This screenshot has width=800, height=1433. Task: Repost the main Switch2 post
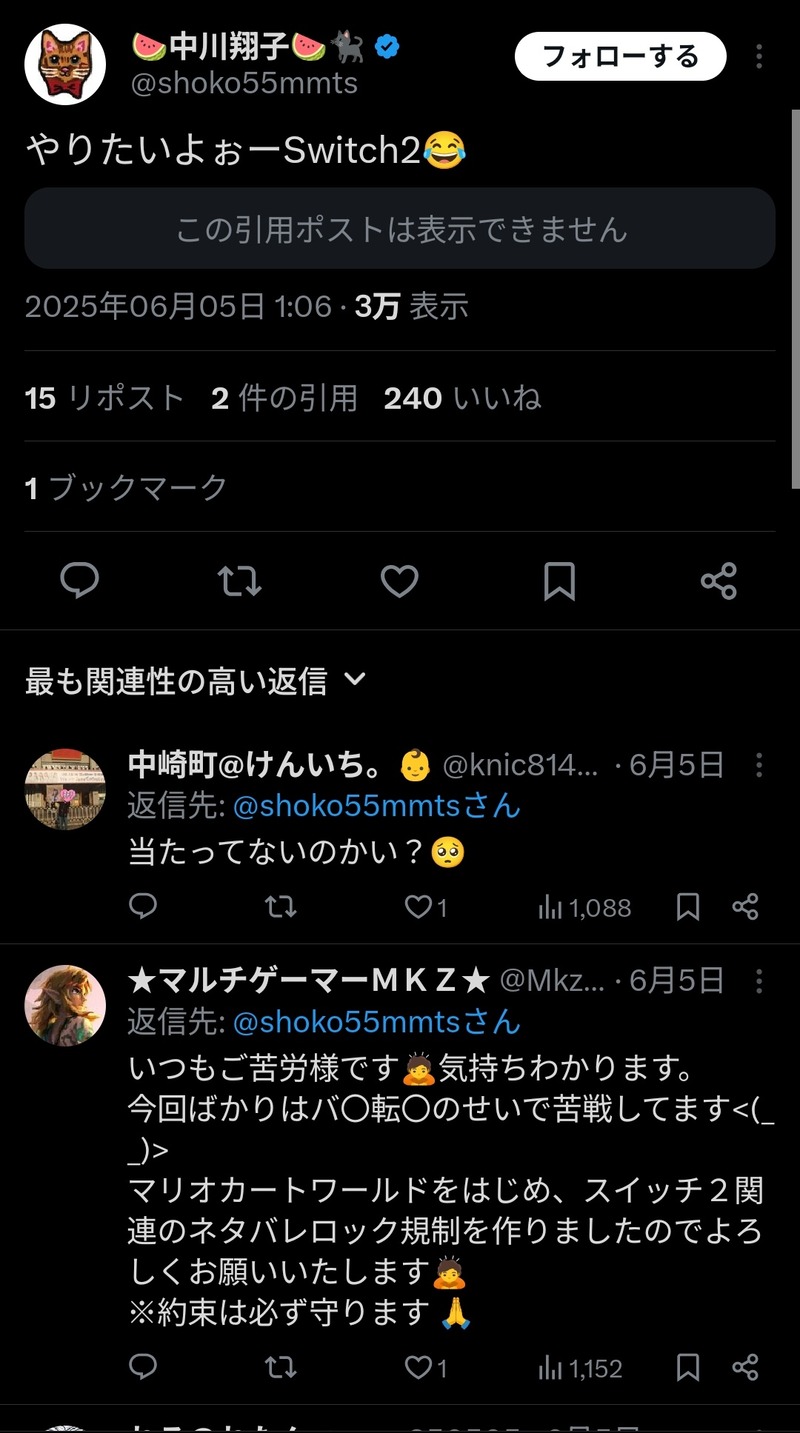[x=239, y=580]
